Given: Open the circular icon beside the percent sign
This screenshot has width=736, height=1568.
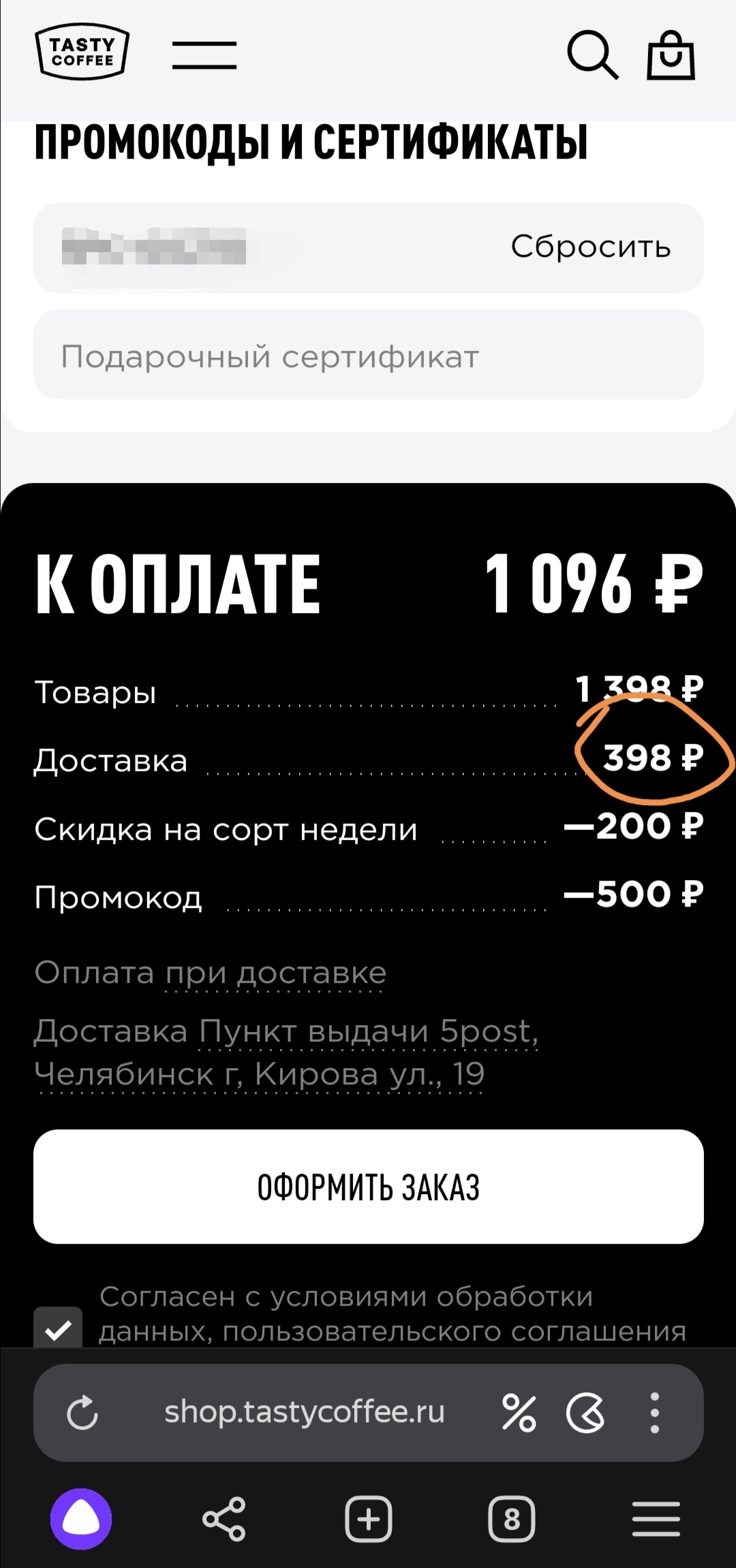Looking at the screenshot, I should point(585,1412).
